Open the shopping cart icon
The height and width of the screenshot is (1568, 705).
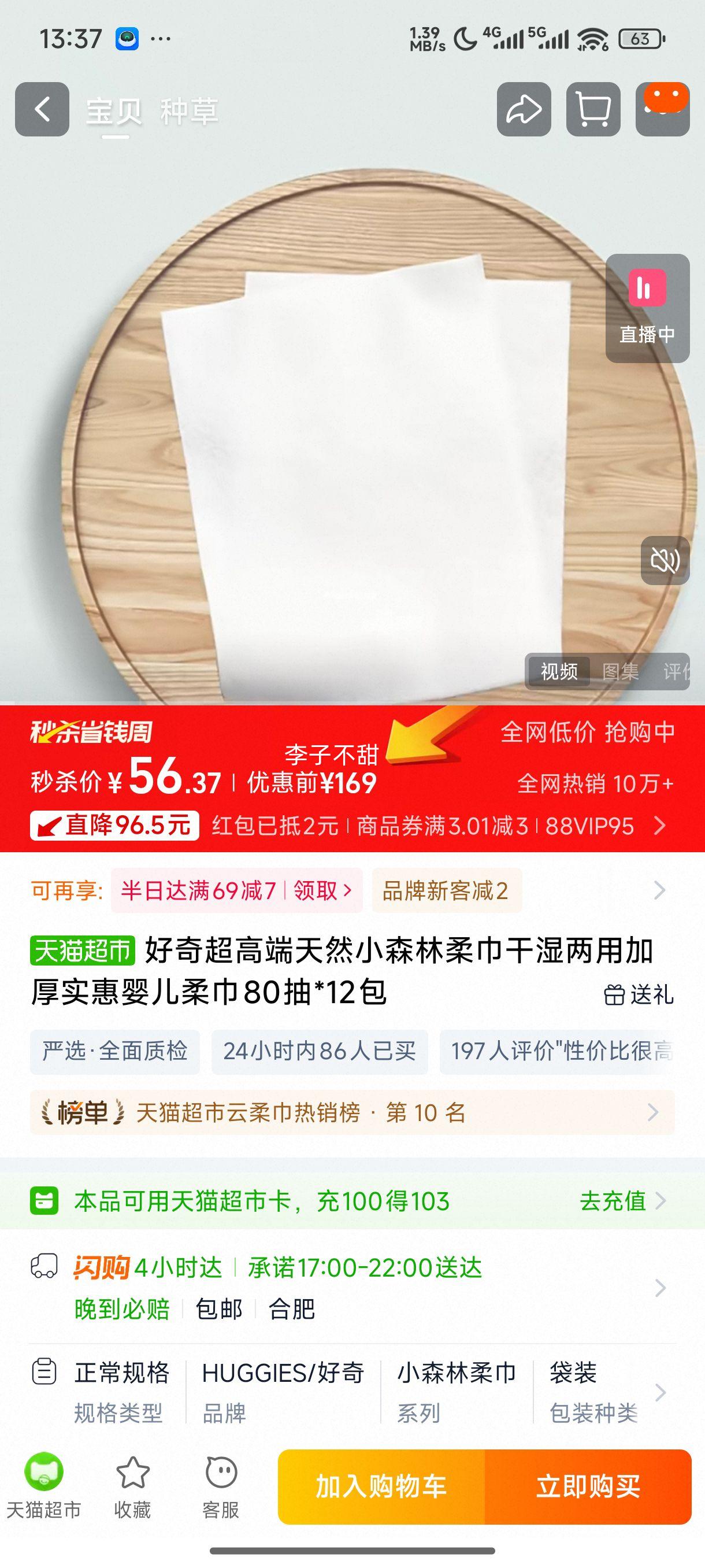(x=593, y=110)
